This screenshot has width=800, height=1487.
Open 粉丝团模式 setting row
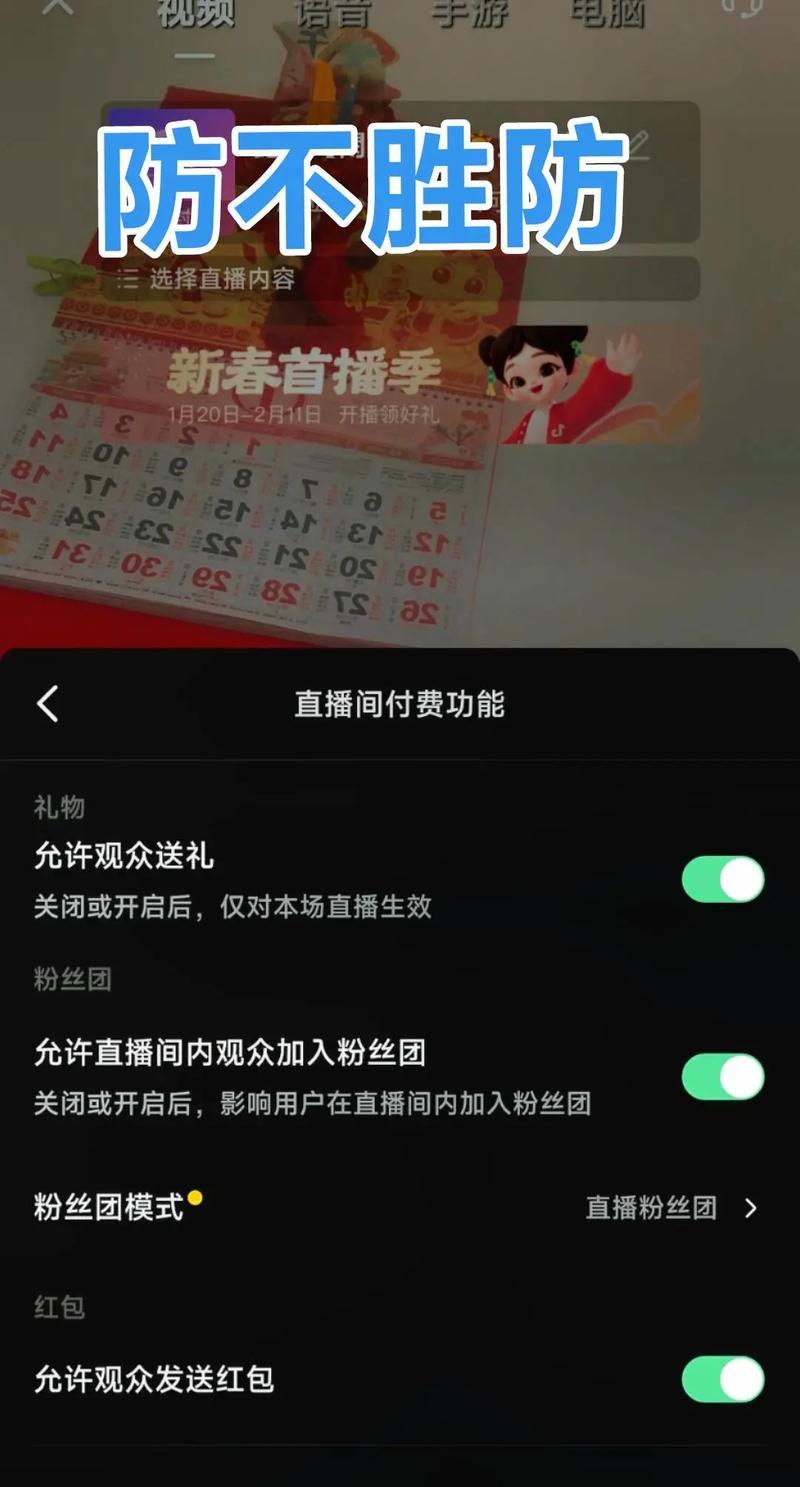[400, 1208]
